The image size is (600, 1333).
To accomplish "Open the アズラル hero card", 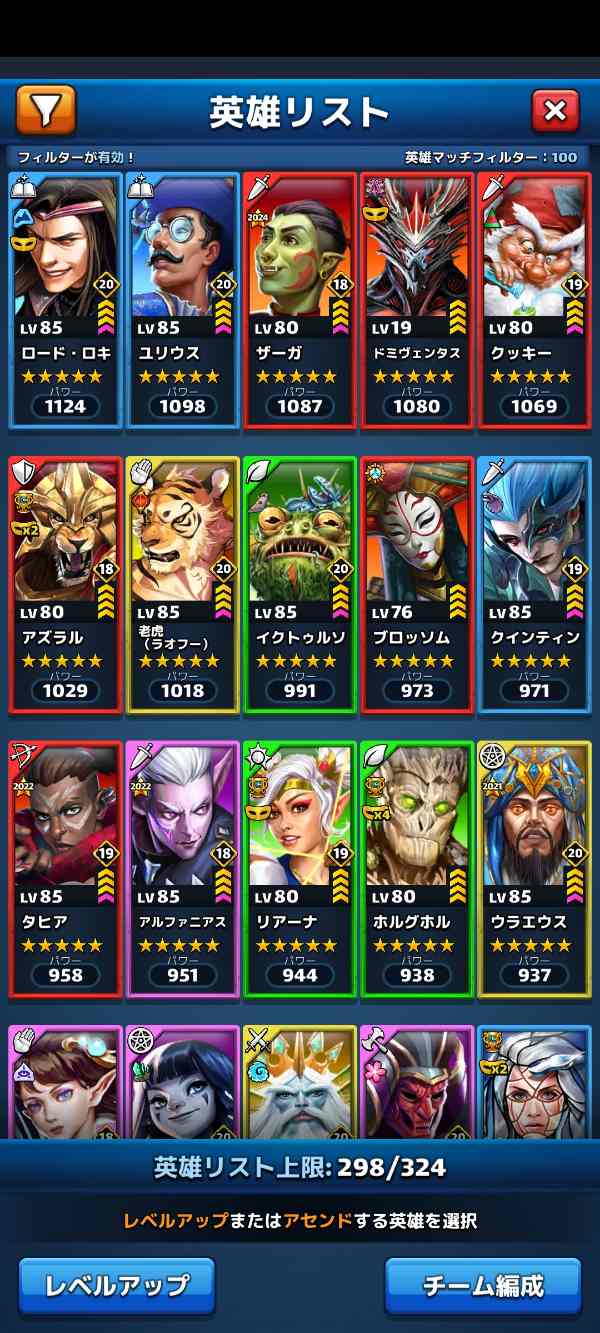I will click(65, 585).
